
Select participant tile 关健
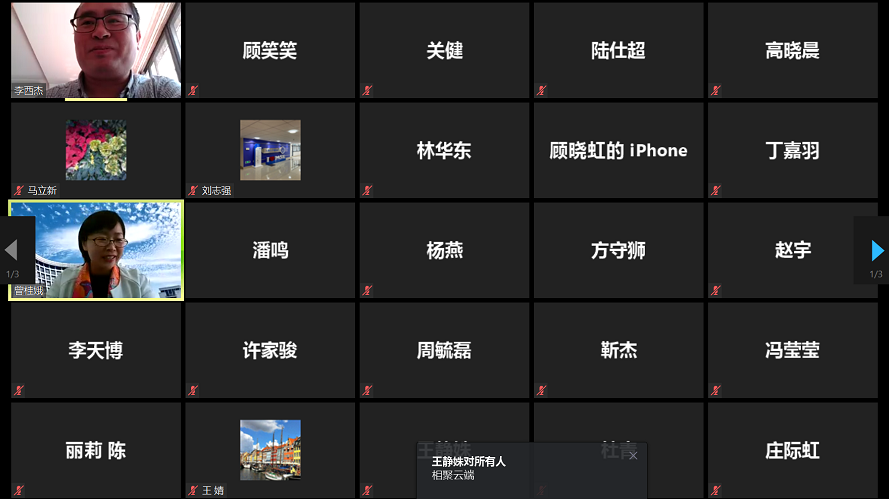click(444, 50)
